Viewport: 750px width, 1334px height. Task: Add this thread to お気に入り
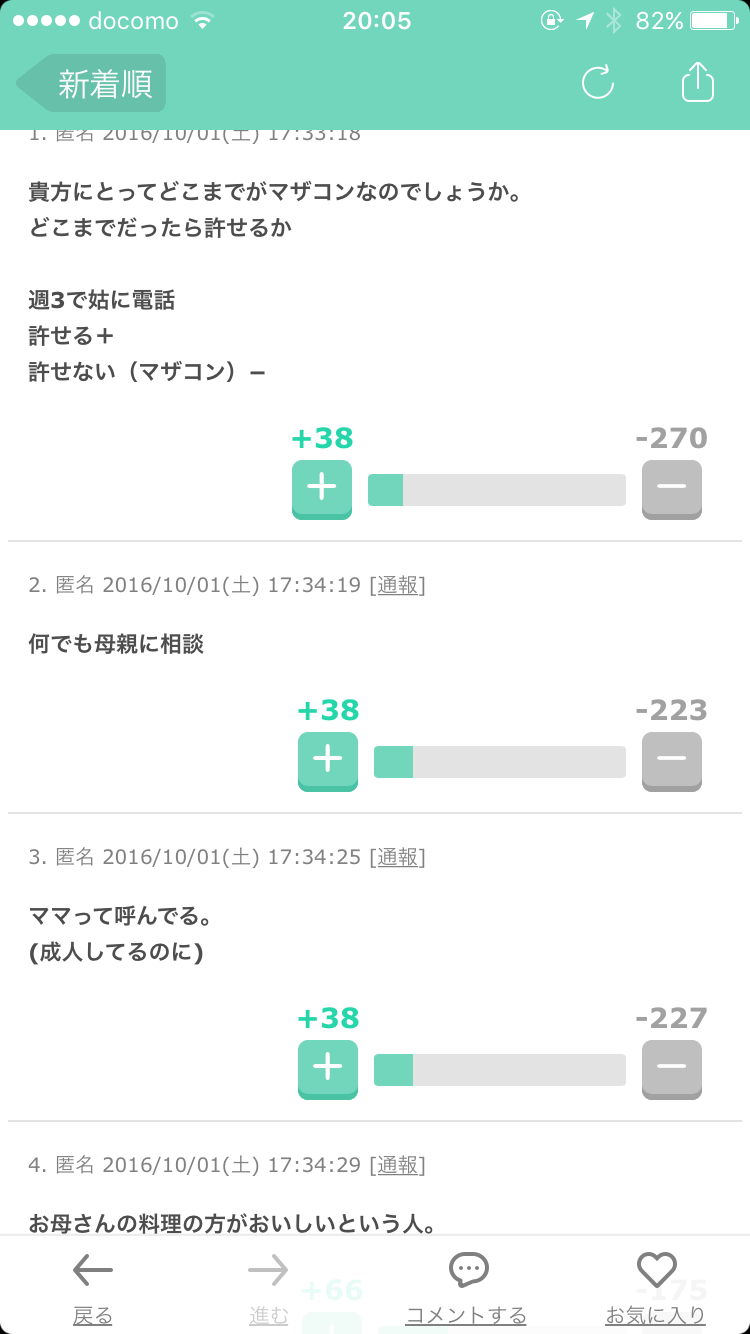click(x=656, y=1288)
